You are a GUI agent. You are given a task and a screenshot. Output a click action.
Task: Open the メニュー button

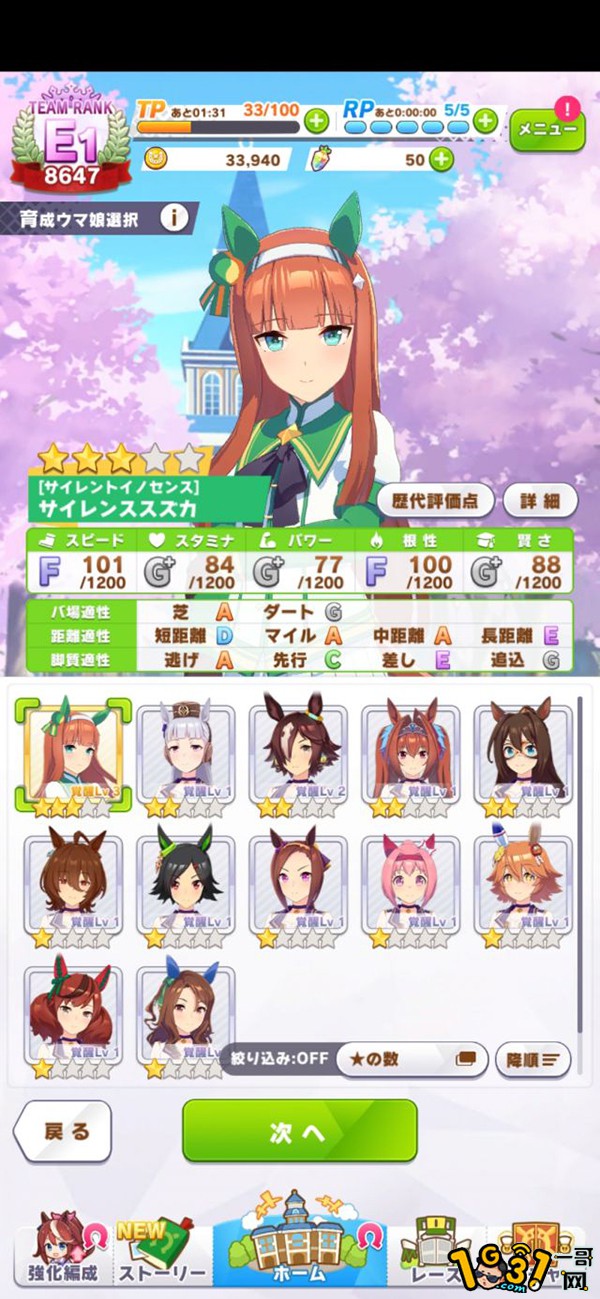547,129
